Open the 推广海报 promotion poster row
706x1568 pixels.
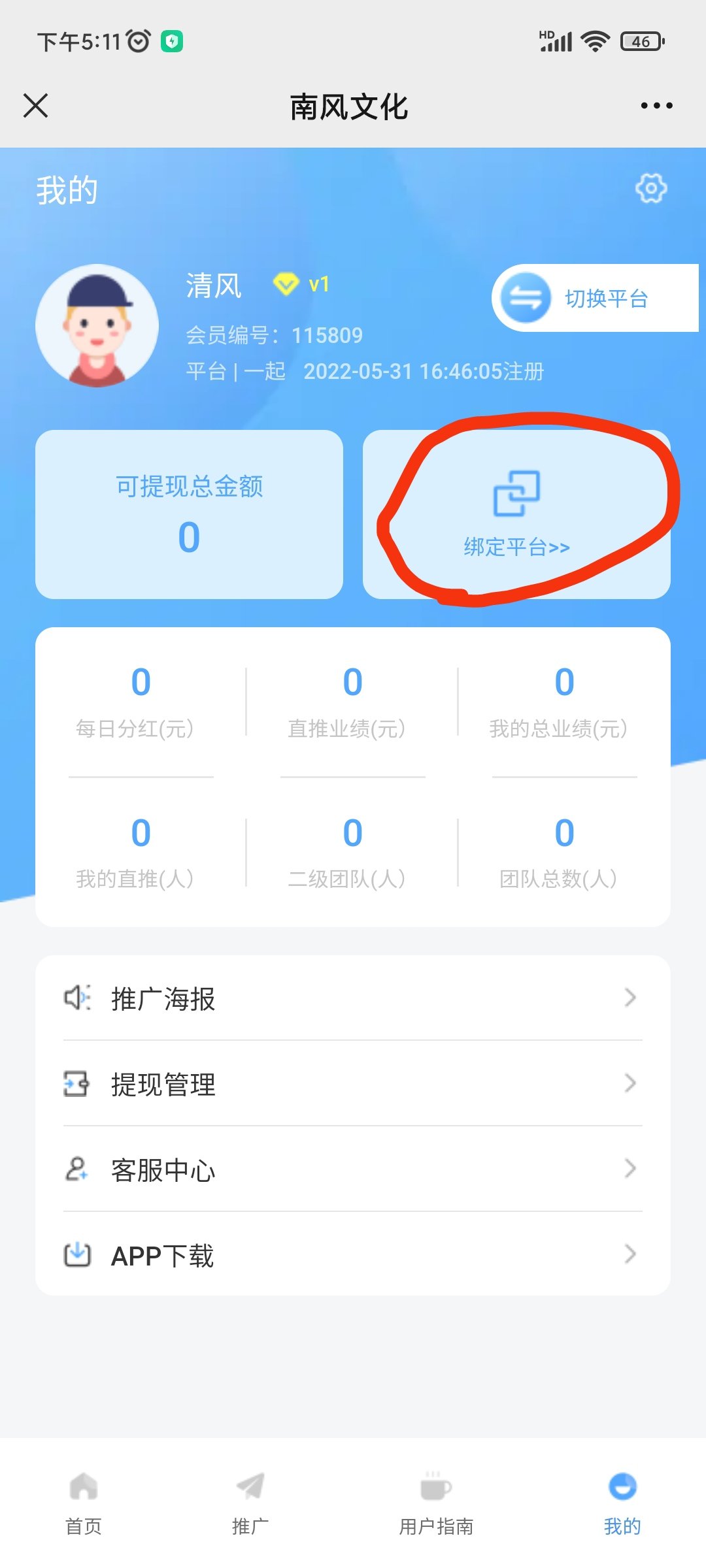tap(353, 998)
